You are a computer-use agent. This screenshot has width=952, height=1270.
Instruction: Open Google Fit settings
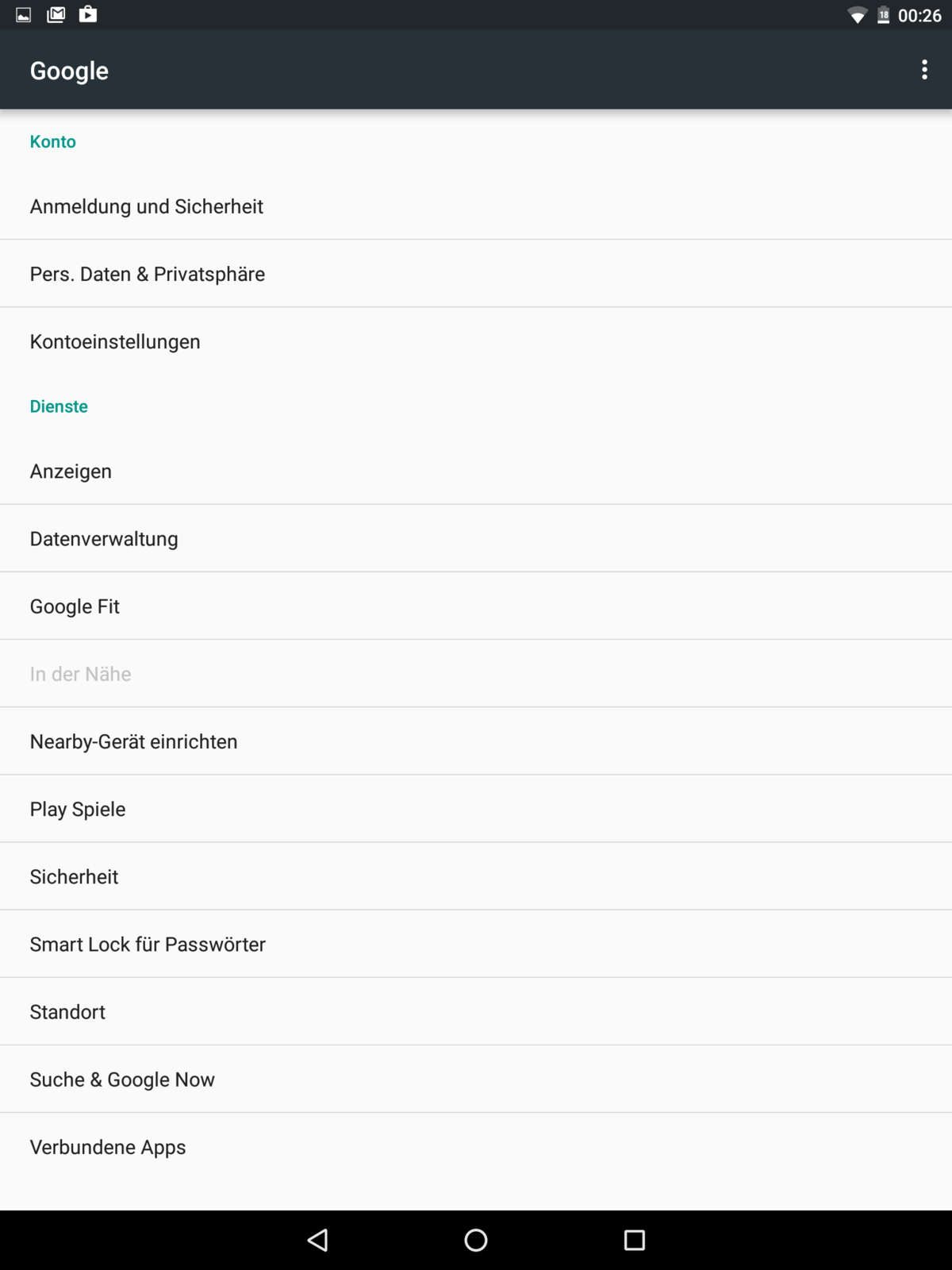(75, 606)
